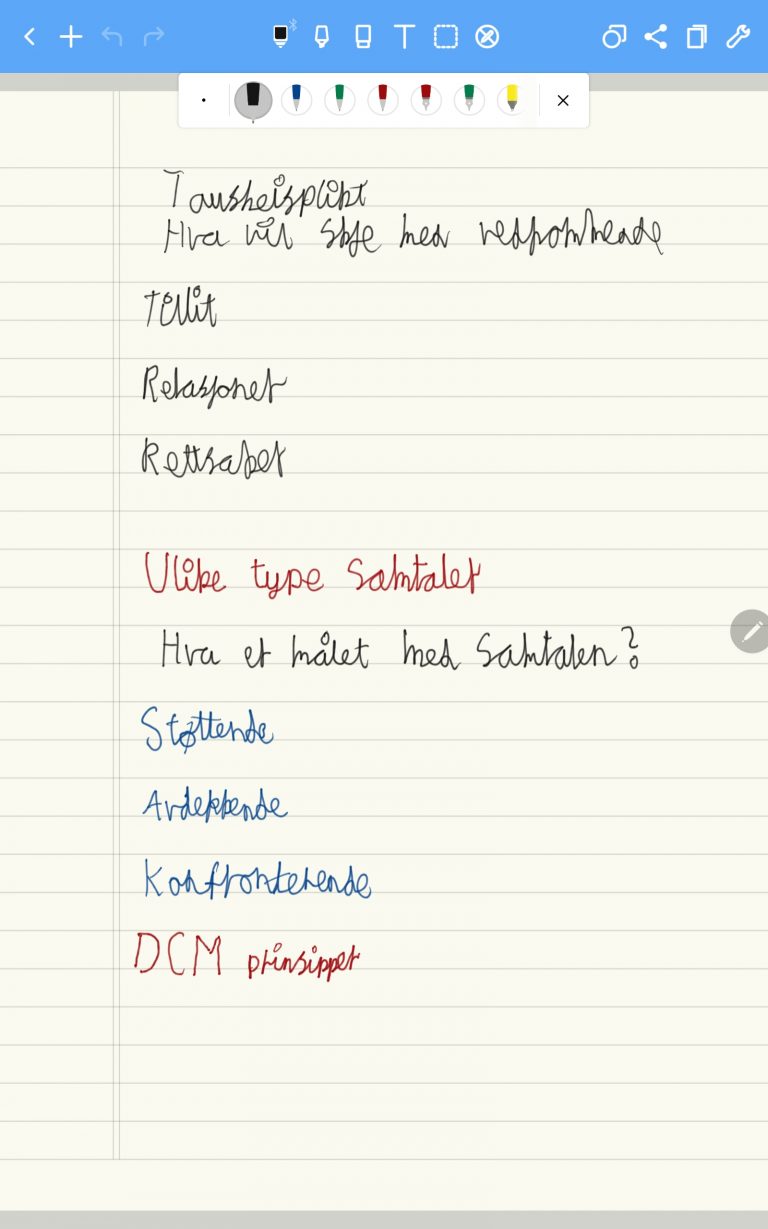Open the shapes icon in top bar
The width and height of the screenshot is (768, 1229).
click(x=614, y=37)
